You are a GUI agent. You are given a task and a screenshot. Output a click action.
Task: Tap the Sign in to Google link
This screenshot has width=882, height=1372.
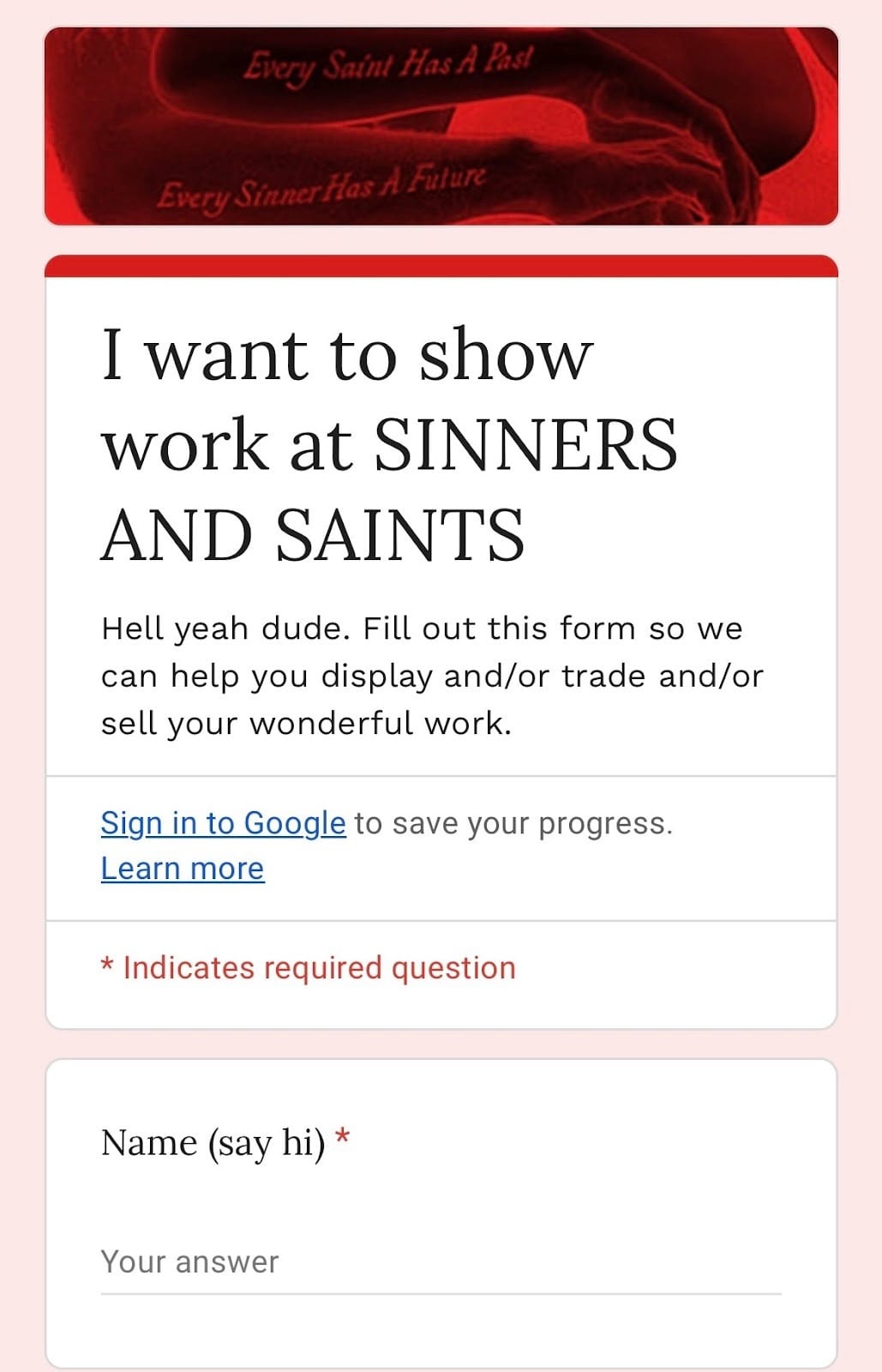coord(223,823)
